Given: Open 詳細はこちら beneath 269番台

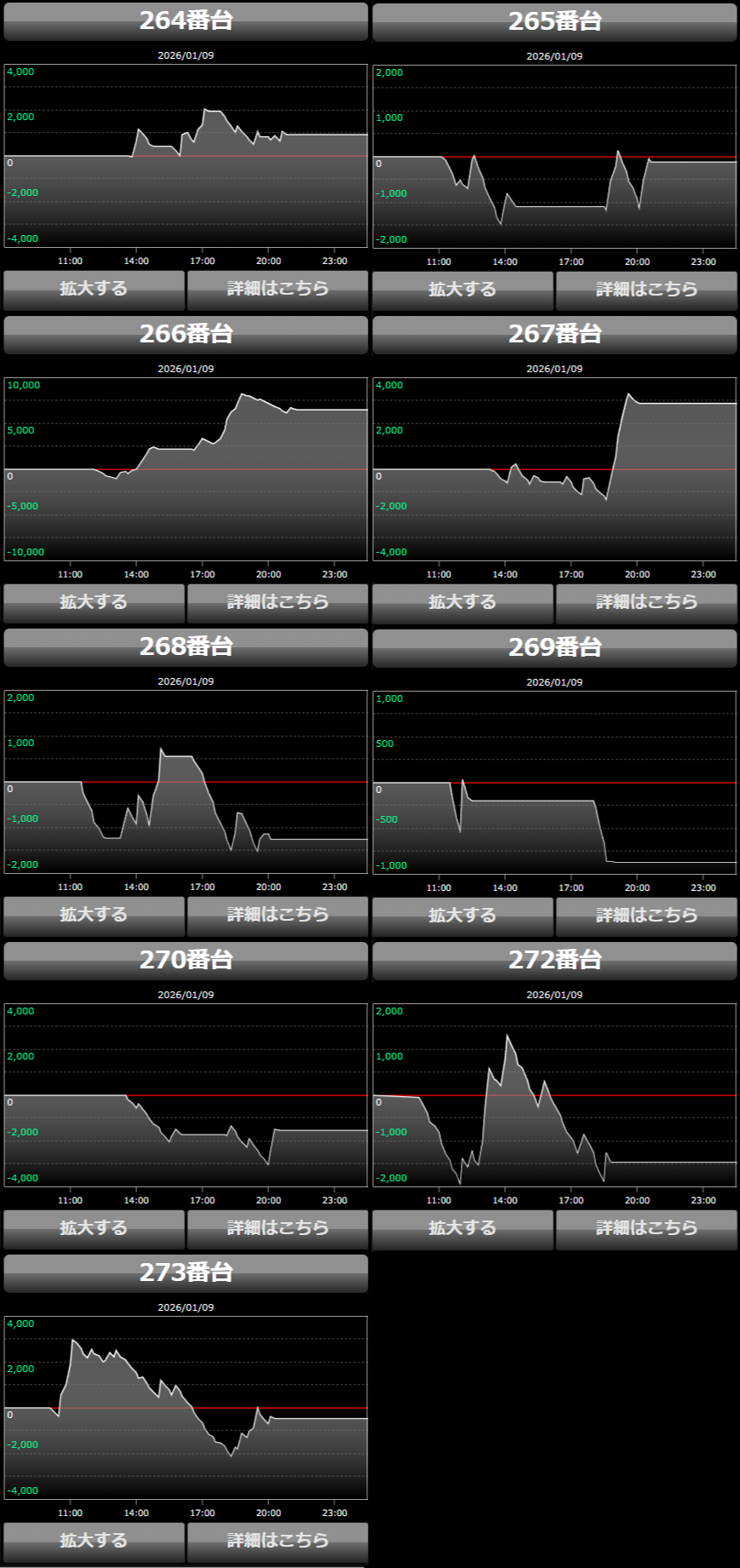Looking at the screenshot, I should tap(646, 916).
